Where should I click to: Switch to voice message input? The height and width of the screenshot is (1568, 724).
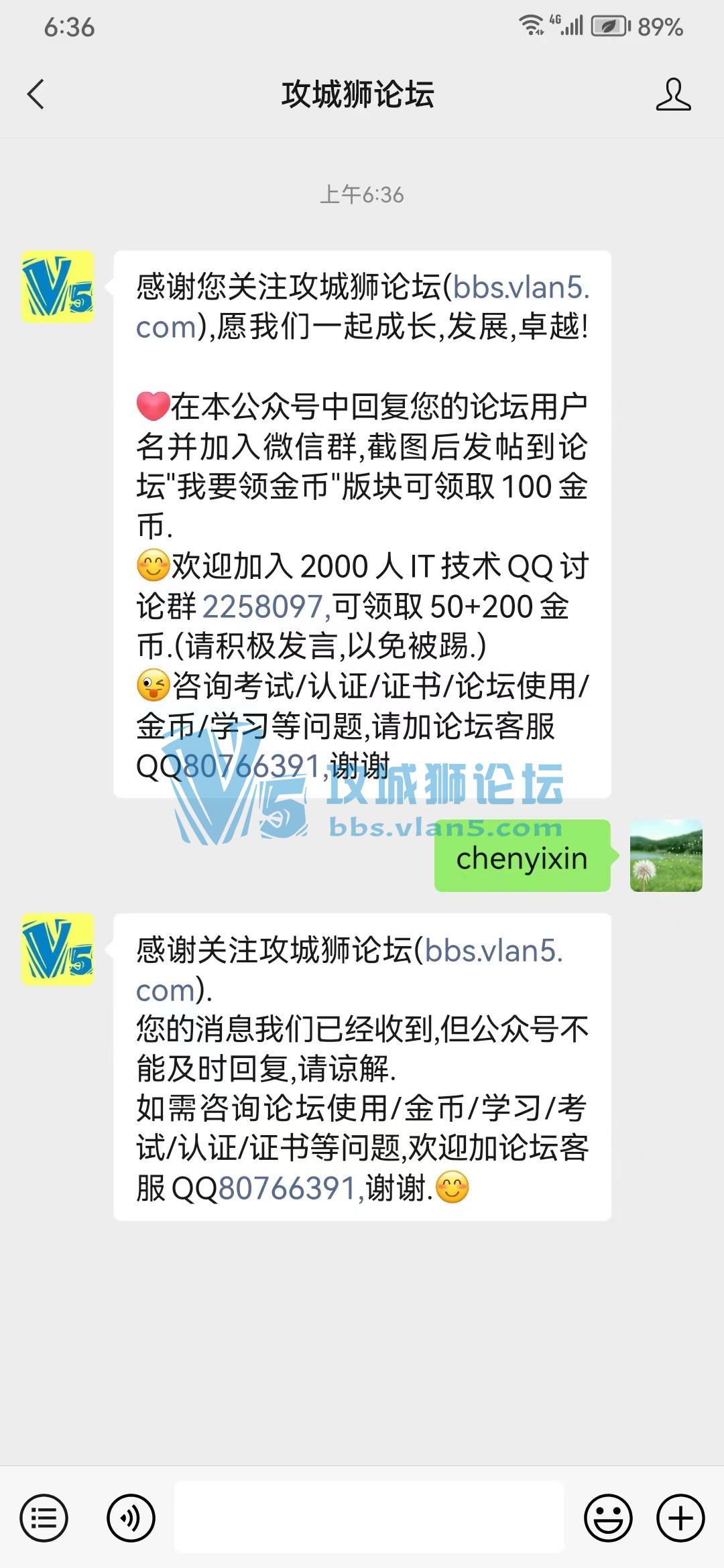coord(131,1518)
